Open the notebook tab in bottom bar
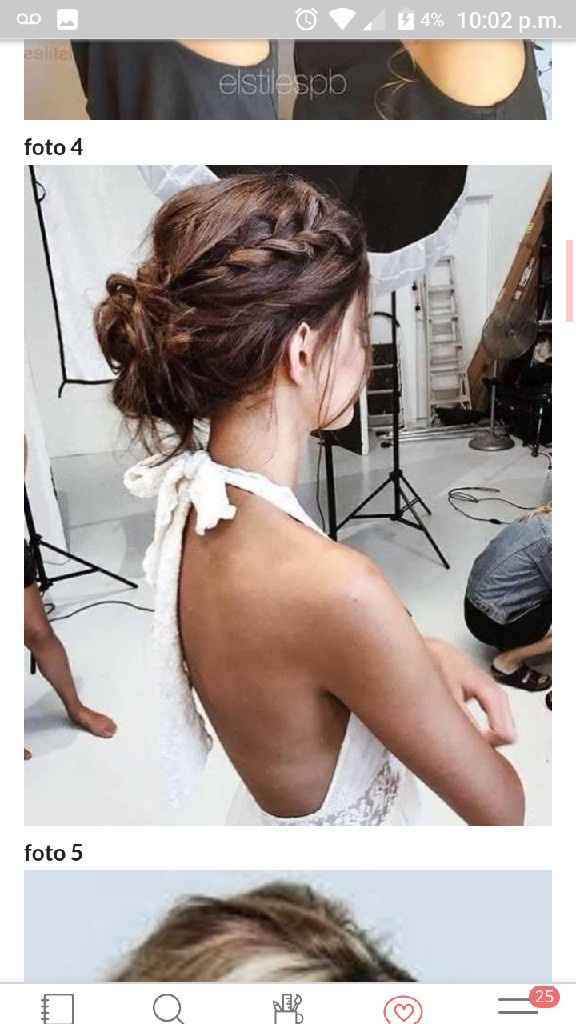 (57, 1008)
